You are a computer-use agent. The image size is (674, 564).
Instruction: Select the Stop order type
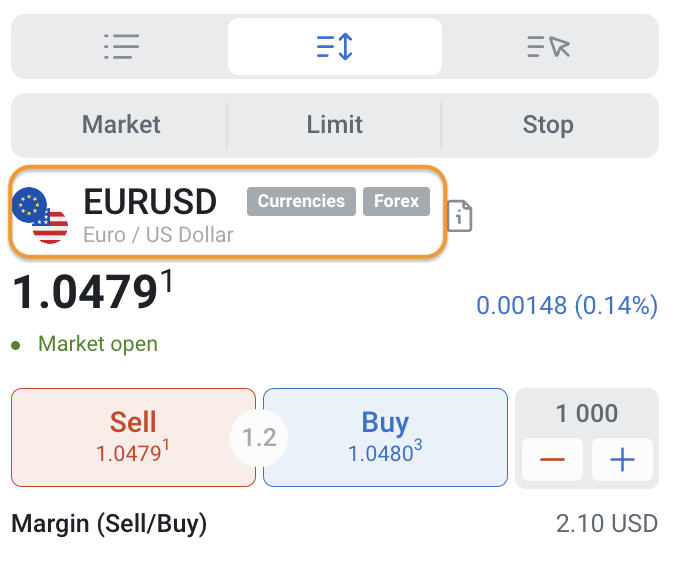click(548, 125)
